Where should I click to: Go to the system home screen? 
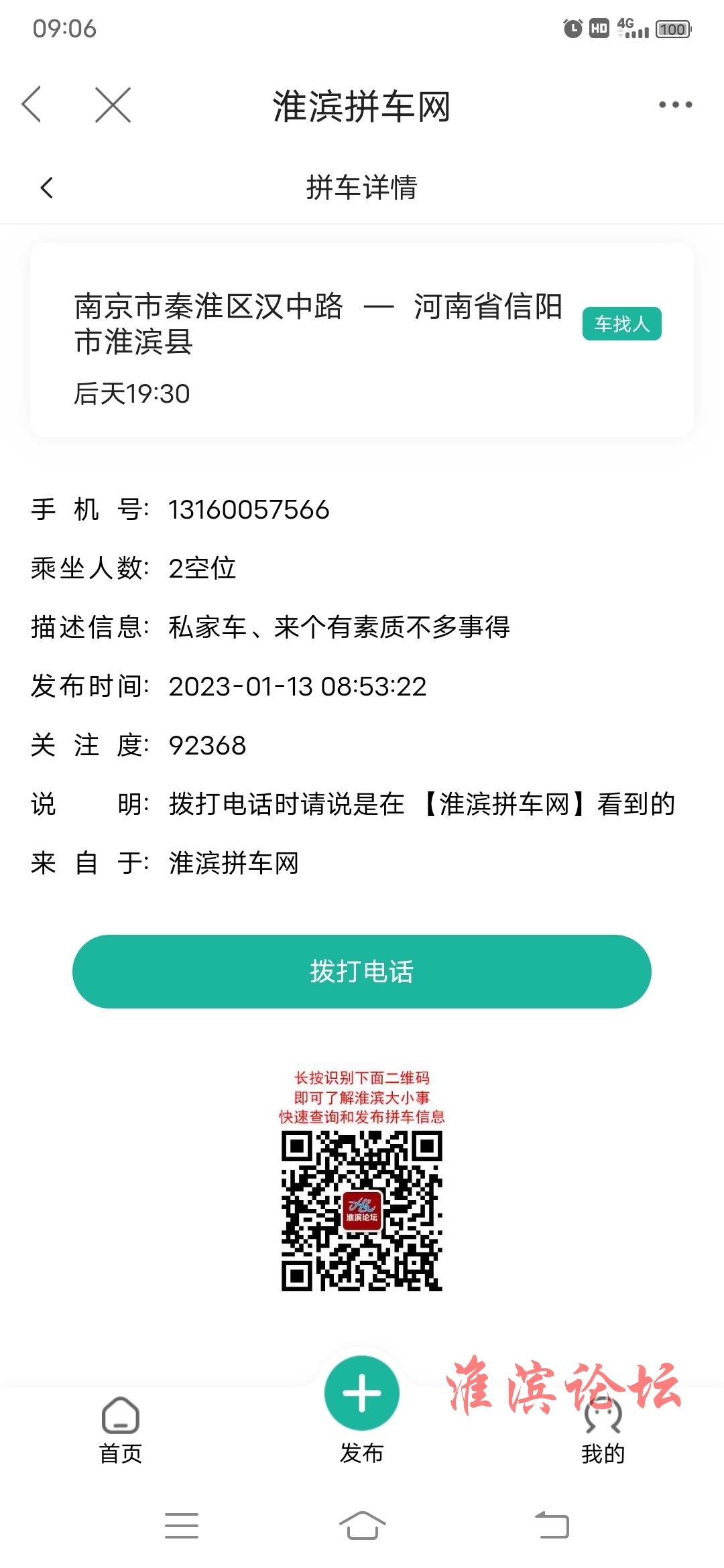tap(362, 1525)
